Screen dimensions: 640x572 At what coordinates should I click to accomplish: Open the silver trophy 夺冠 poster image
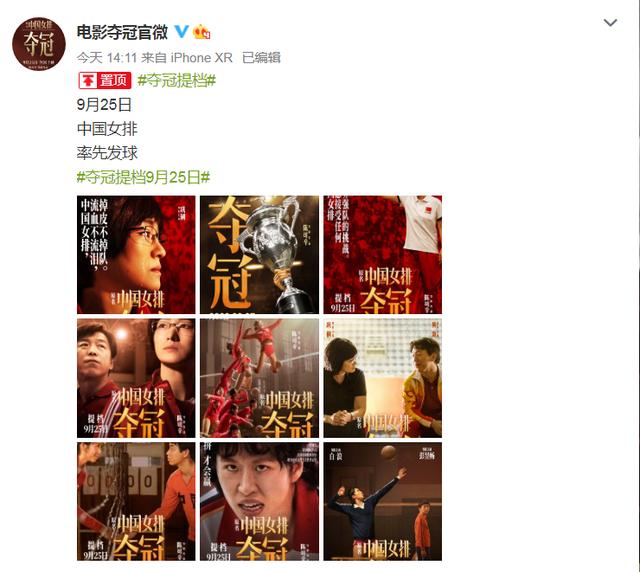pyautogui.click(x=259, y=254)
